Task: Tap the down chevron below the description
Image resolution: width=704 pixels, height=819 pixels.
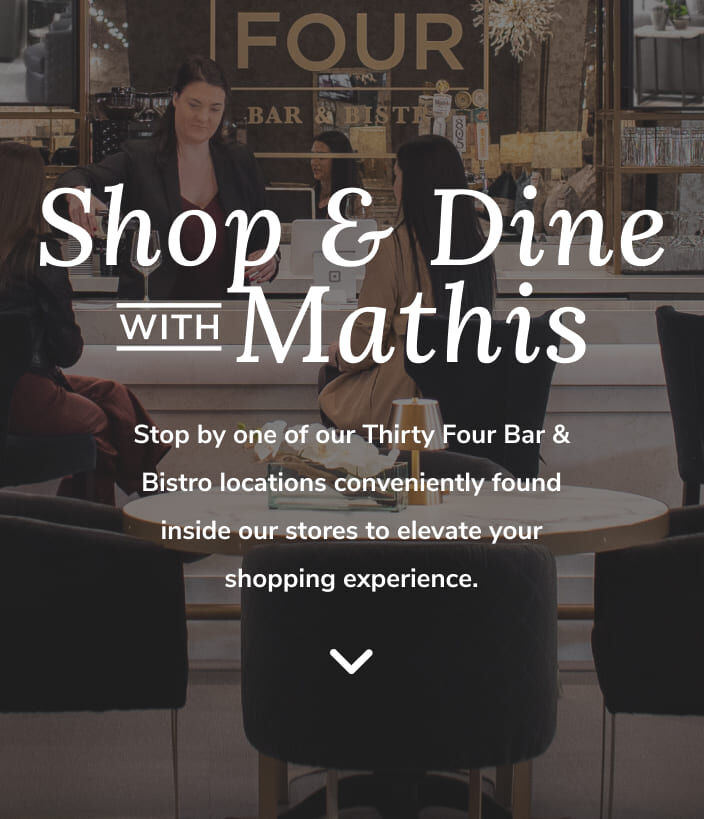Action: pos(351,661)
